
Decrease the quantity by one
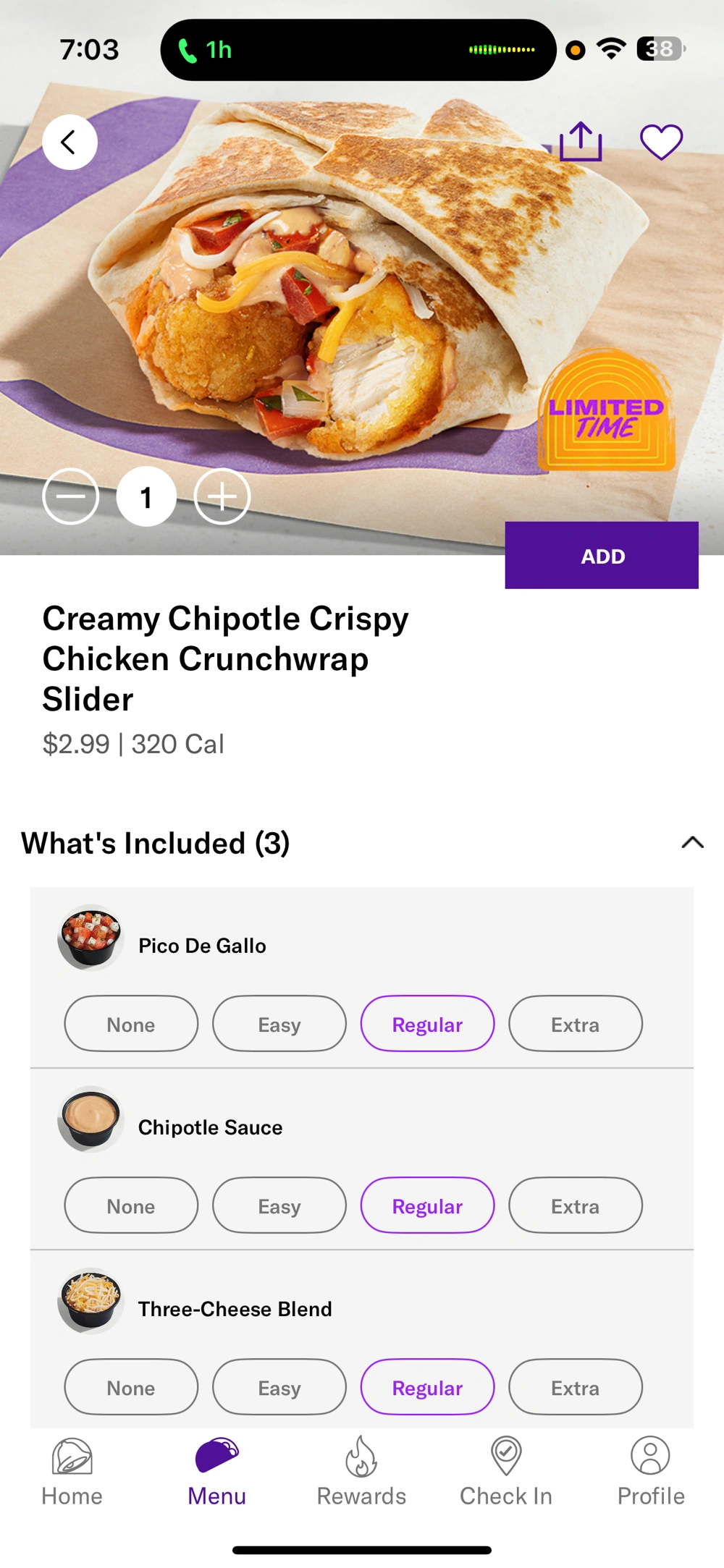[71, 496]
